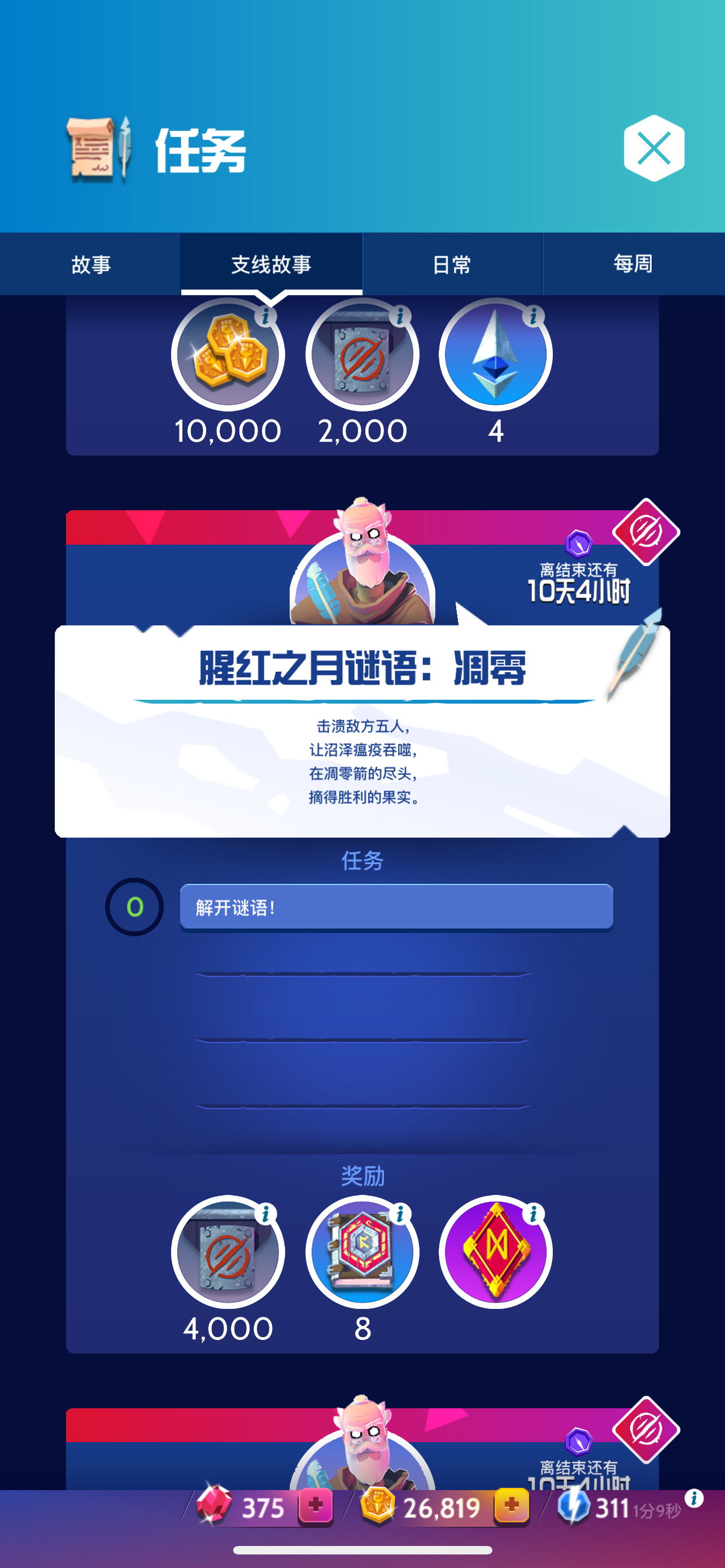Open the 每周 quests tab
Image resolution: width=725 pixels, height=1568 pixels.
click(x=633, y=264)
